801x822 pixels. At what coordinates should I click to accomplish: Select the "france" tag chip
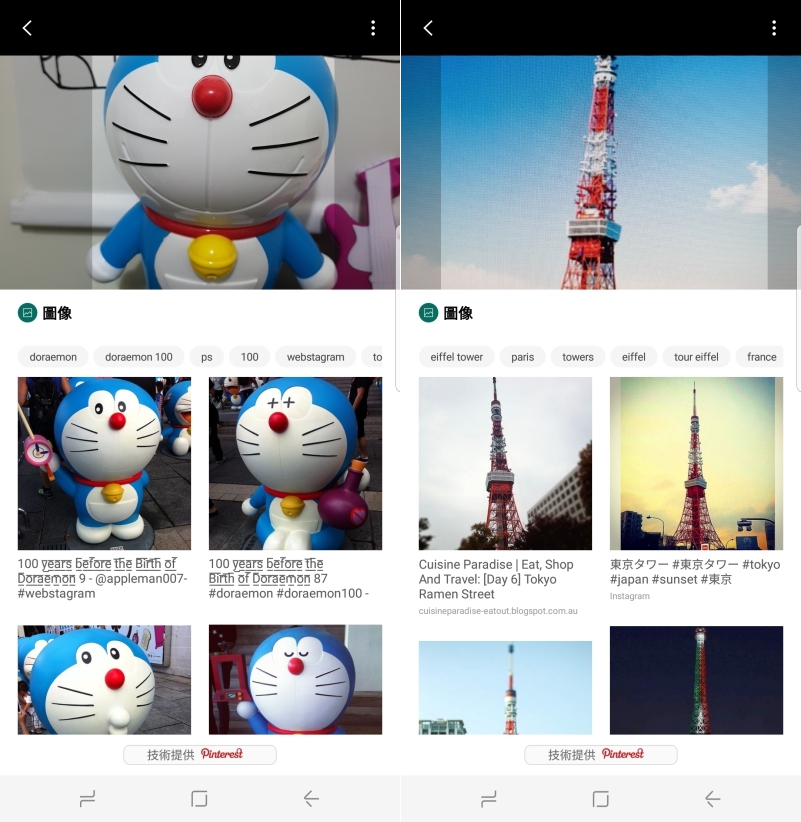coord(761,357)
